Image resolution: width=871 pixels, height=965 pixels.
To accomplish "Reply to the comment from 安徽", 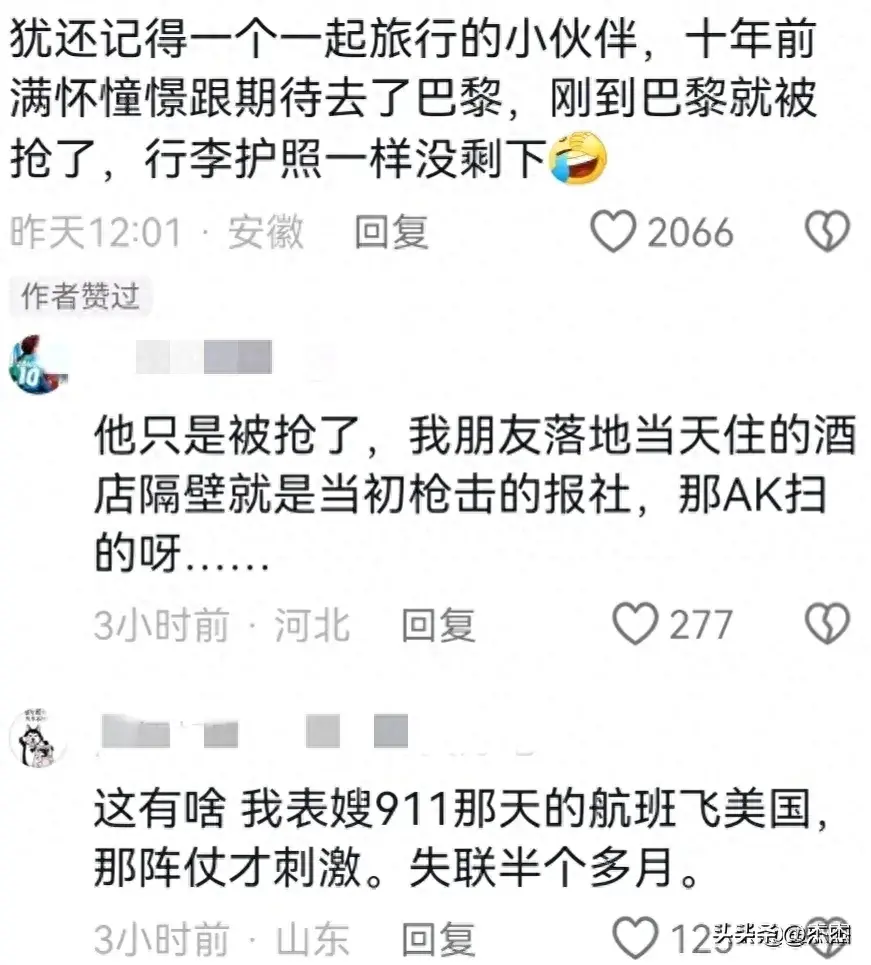I will coord(392,233).
